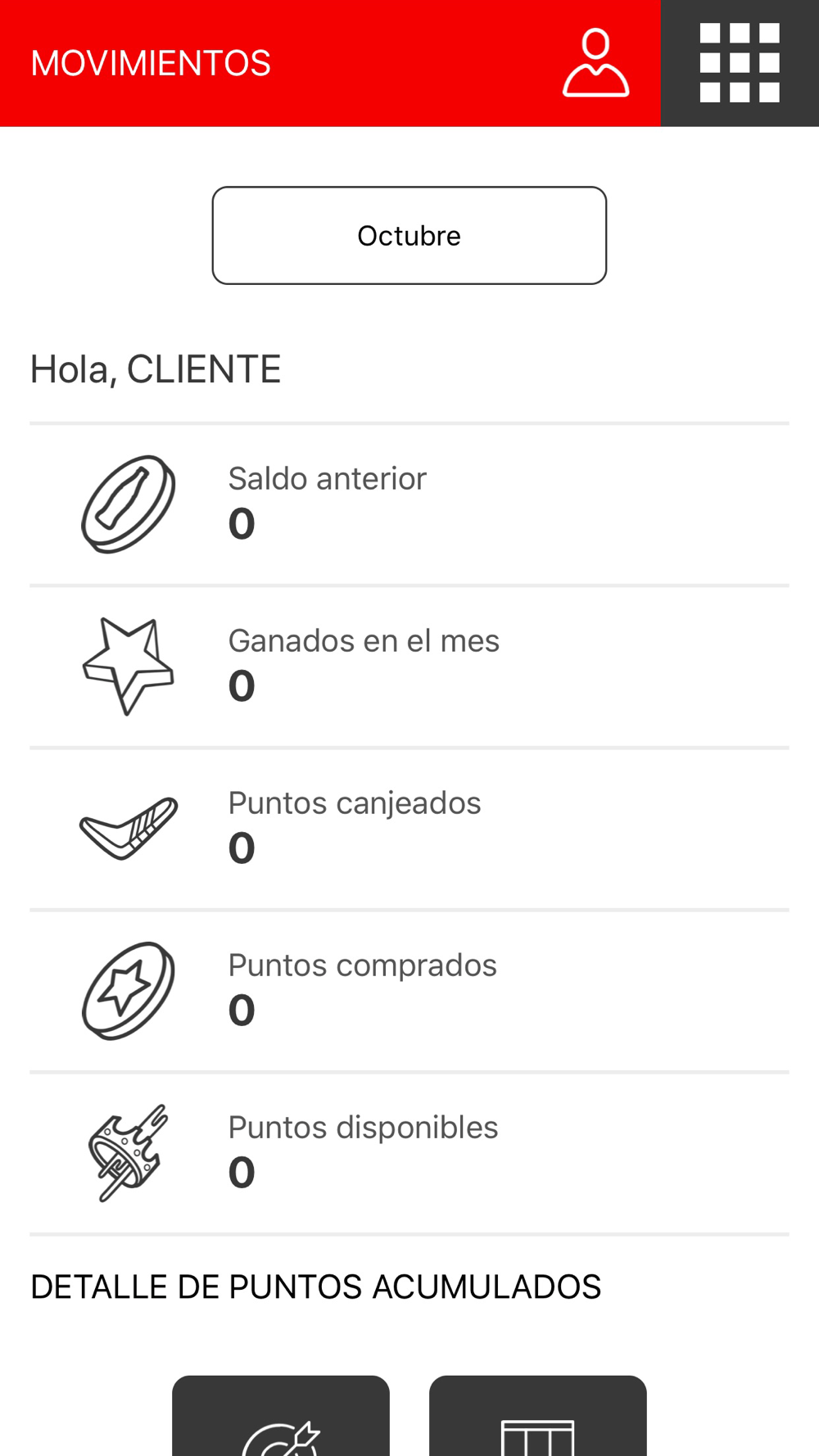Viewport: 819px width, 1456px height.
Task: Open the grid menu icon
Action: [x=740, y=63]
